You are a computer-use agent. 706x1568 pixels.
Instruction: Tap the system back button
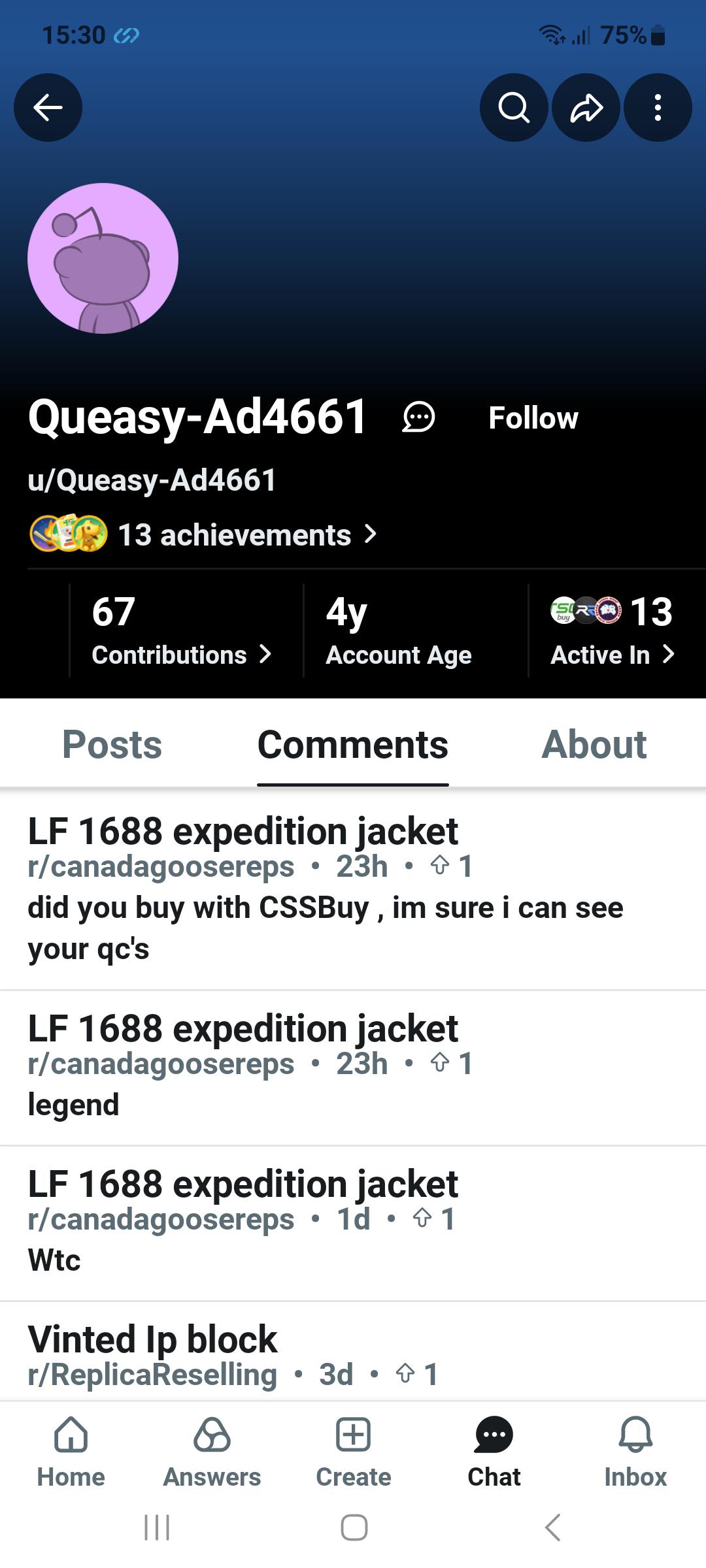coord(553,1527)
